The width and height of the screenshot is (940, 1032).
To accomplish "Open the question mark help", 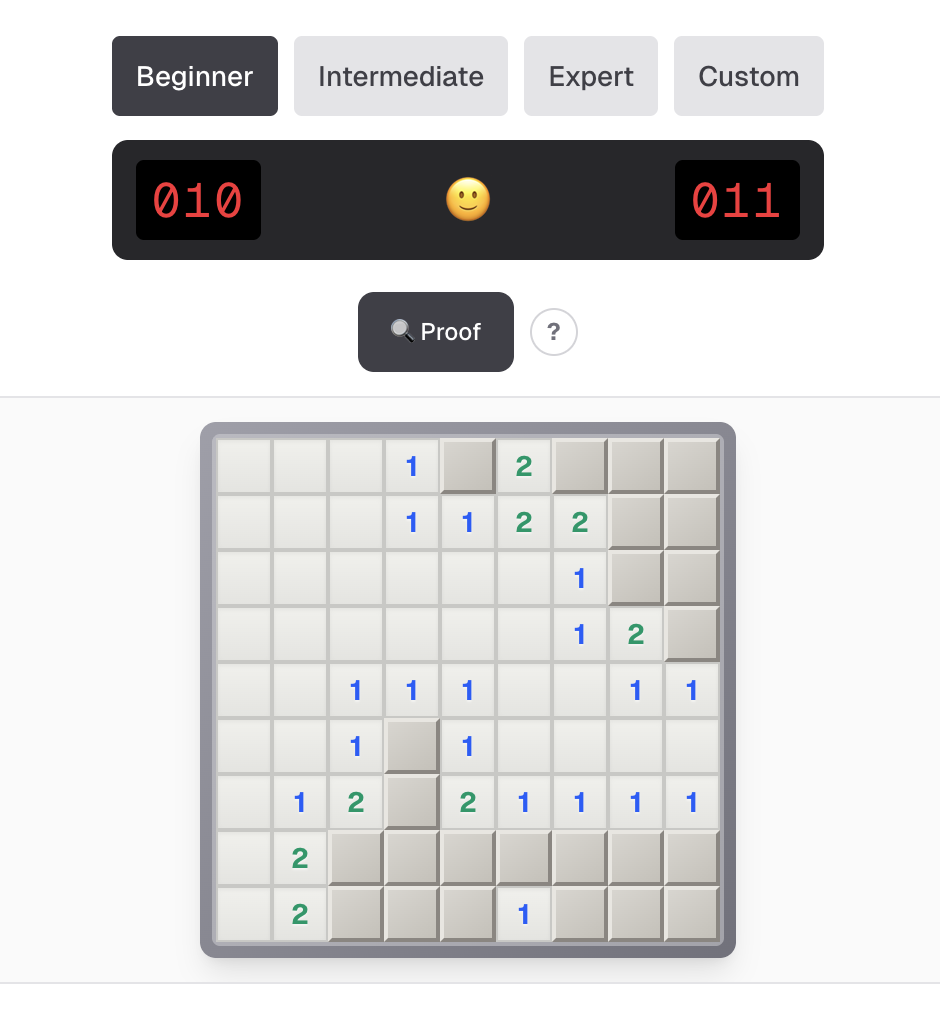I will (554, 332).
